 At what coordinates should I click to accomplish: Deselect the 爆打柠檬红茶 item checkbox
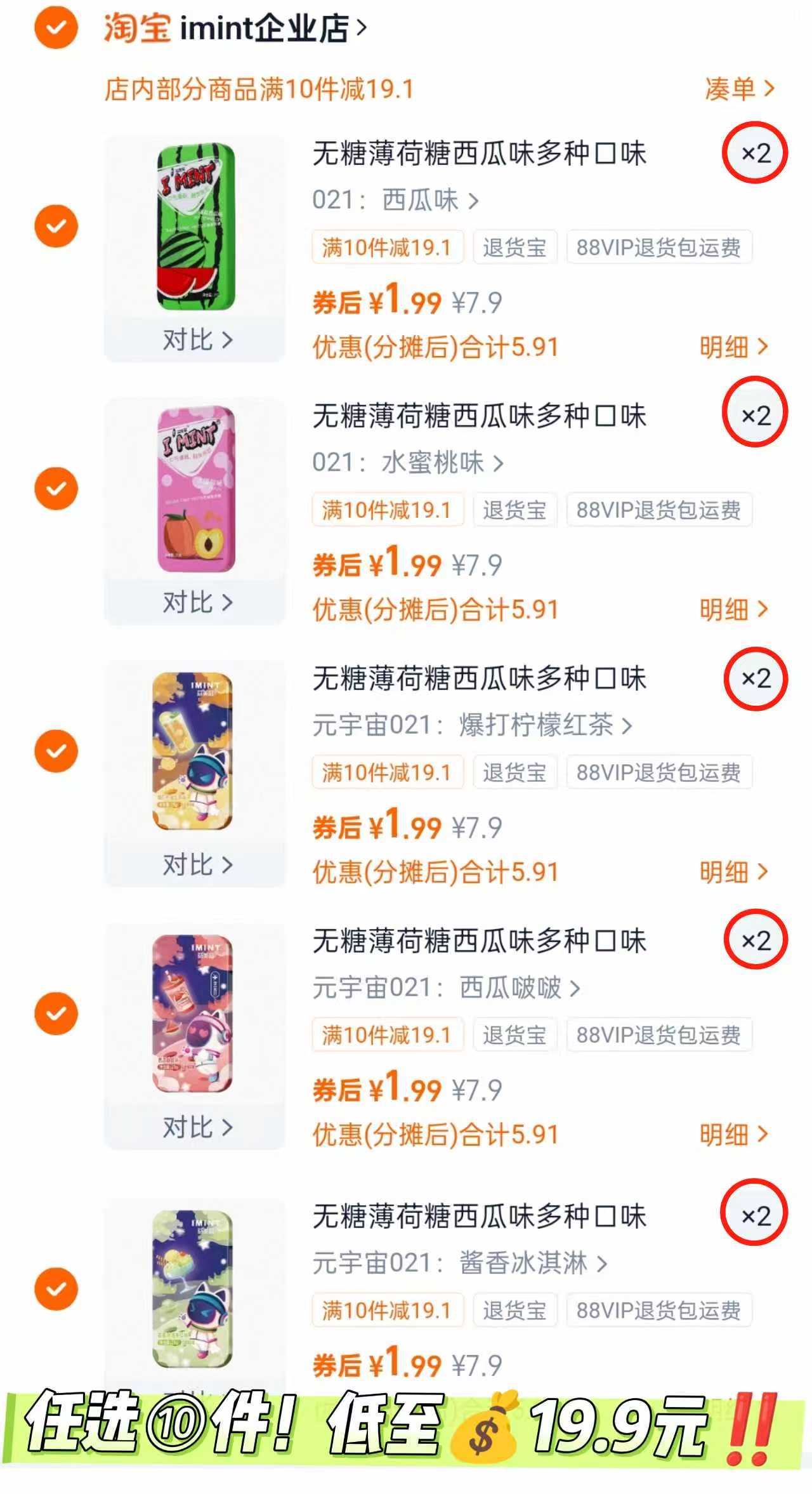pos(56,751)
